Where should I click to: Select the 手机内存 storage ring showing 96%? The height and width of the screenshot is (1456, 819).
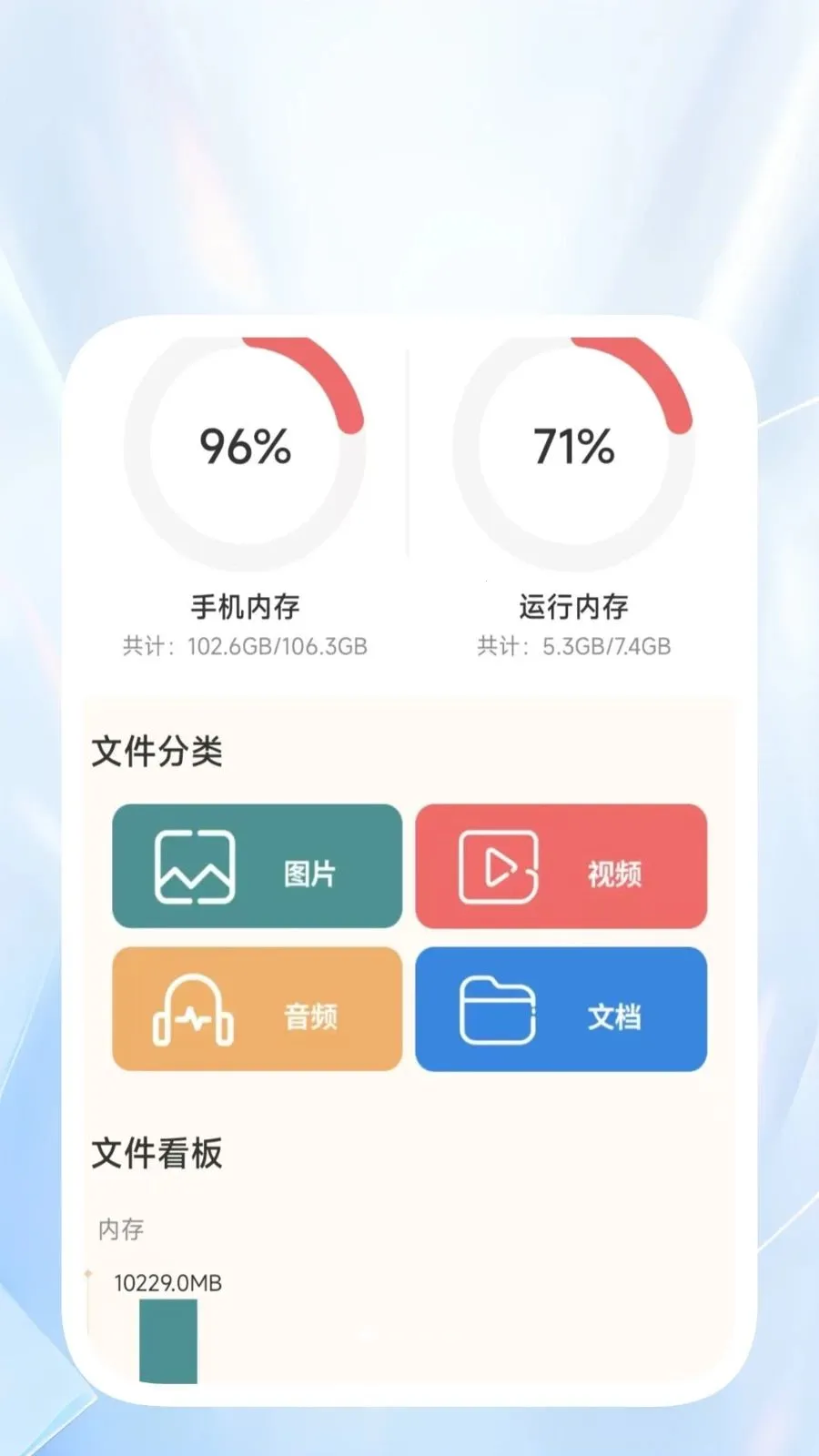click(246, 446)
